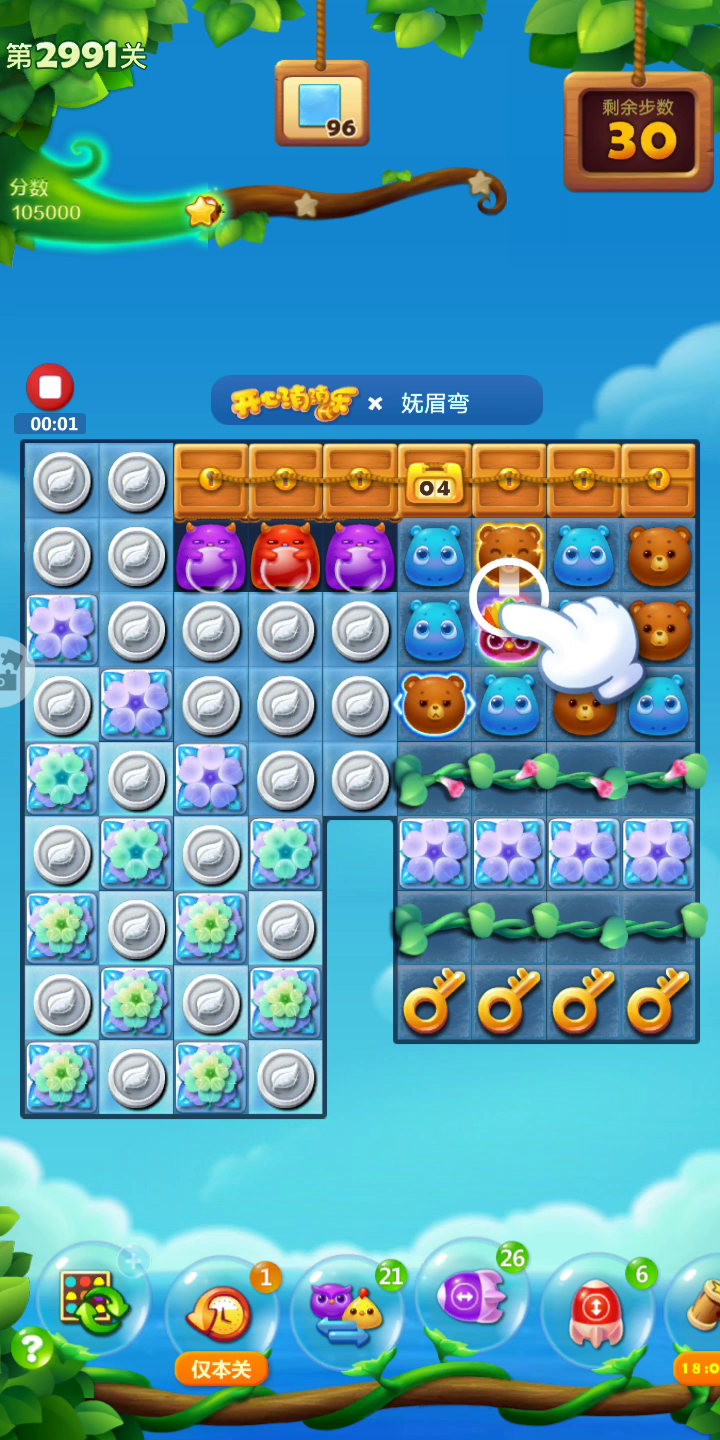The image size is (720, 1440).
Task: Open the help question mark button
Action: pos(32,1349)
